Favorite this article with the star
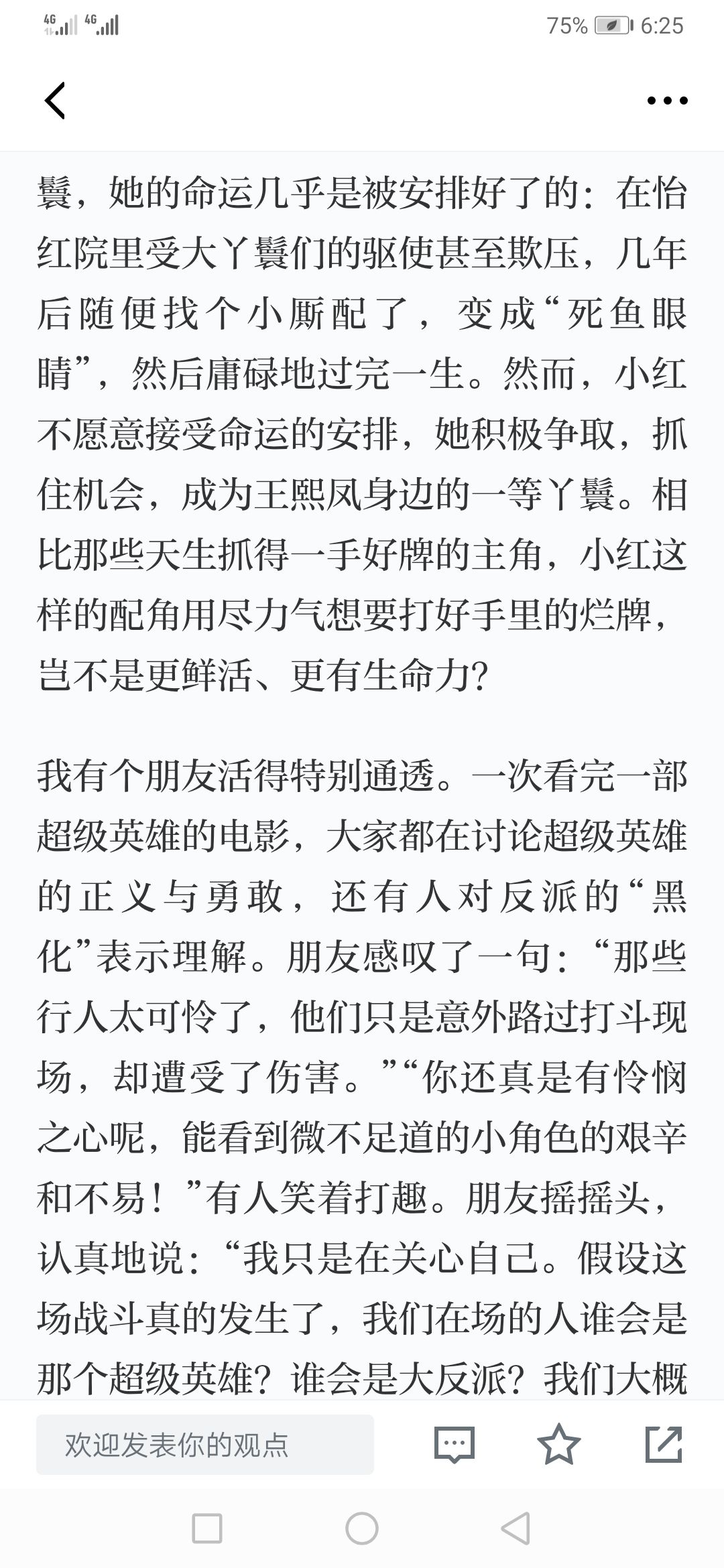The width and height of the screenshot is (724, 1568). click(x=559, y=1443)
